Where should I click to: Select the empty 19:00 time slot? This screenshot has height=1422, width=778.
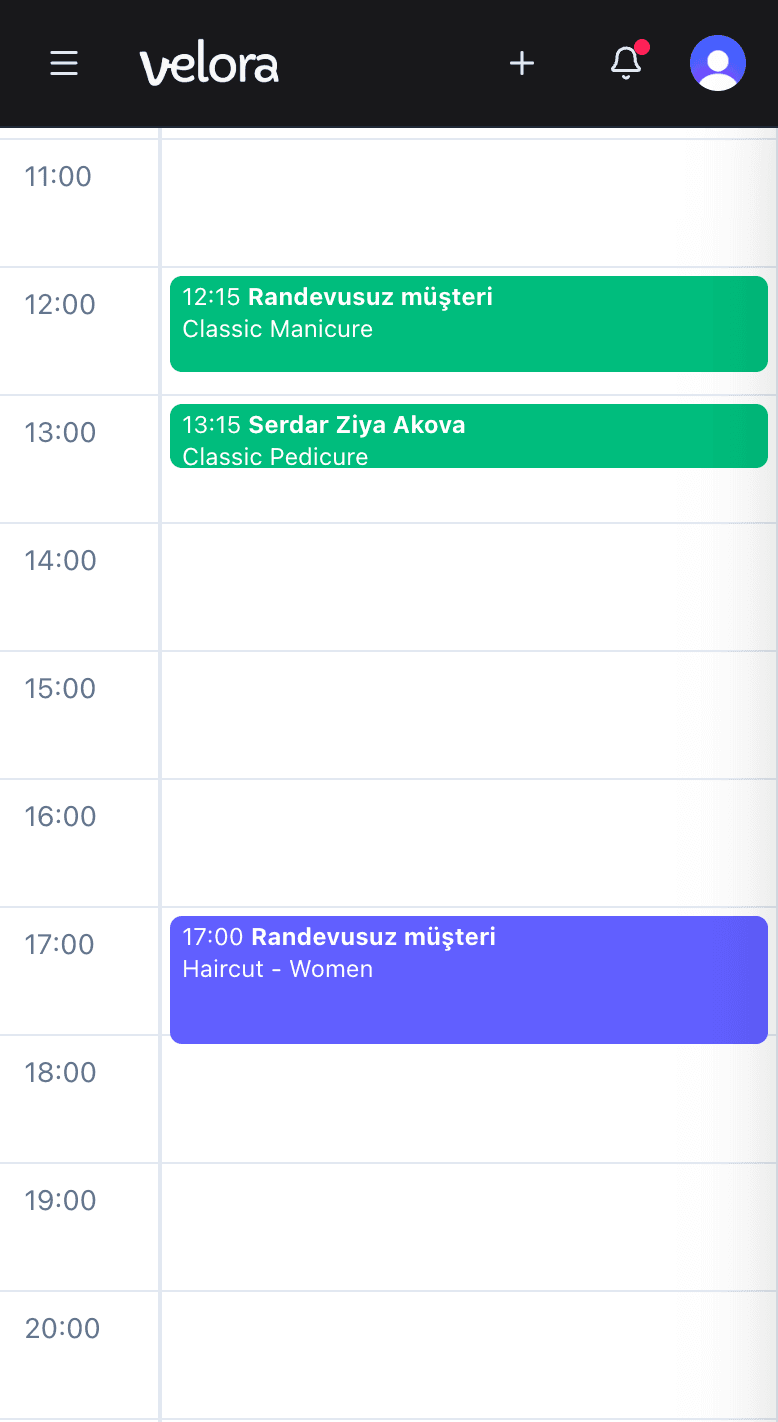tap(468, 1227)
